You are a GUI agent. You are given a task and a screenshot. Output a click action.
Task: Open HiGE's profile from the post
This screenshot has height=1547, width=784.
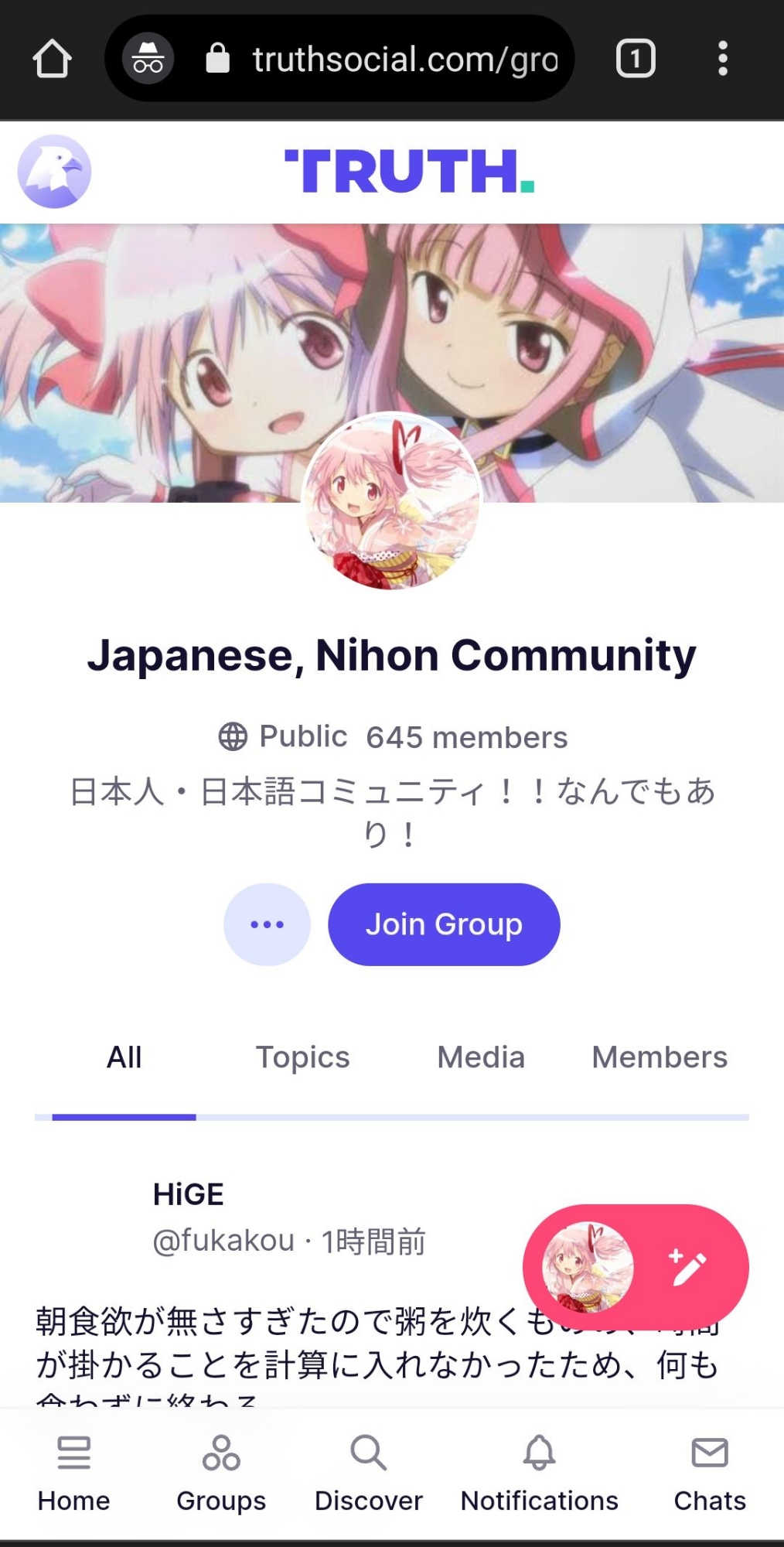click(189, 1194)
